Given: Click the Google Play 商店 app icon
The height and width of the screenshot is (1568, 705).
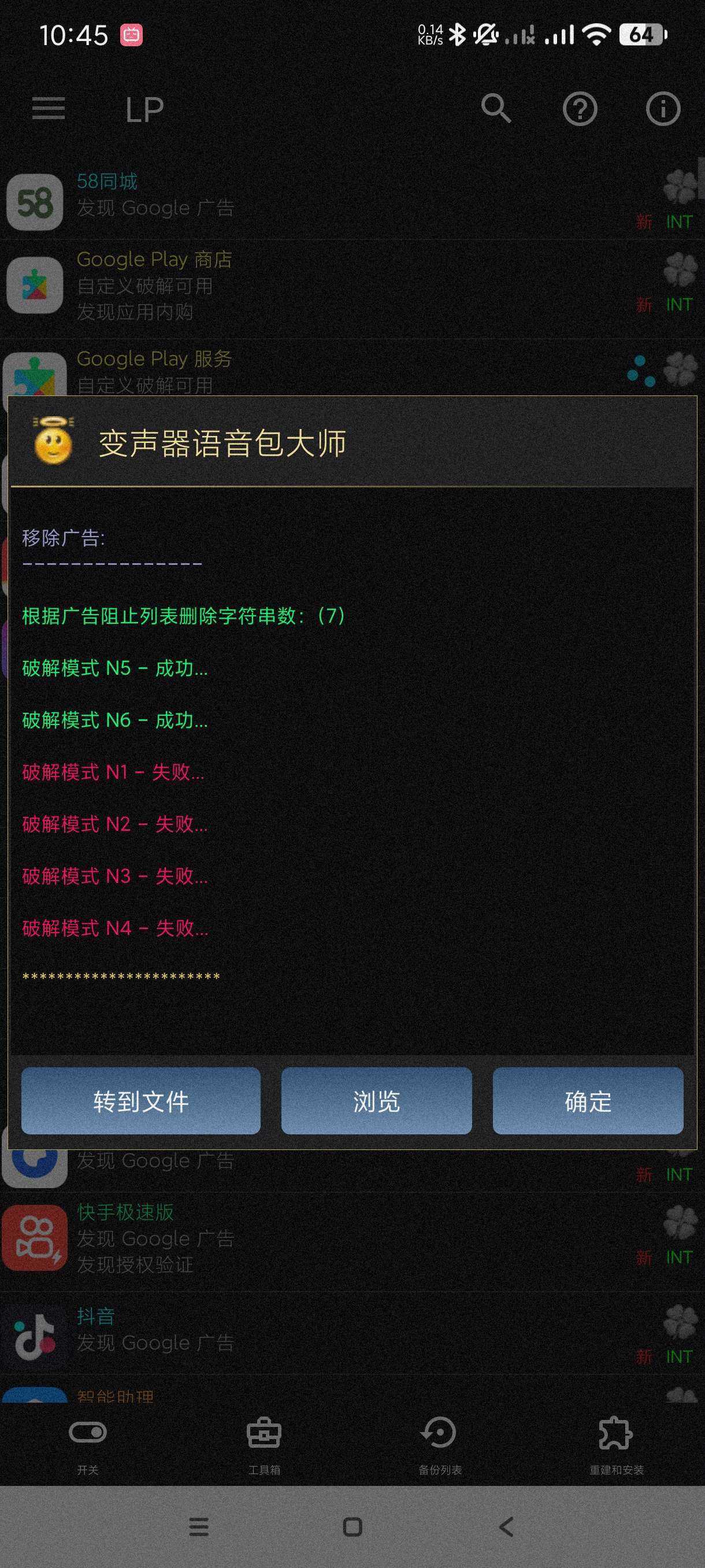Looking at the screenshot, I should (x=35, y=286).
